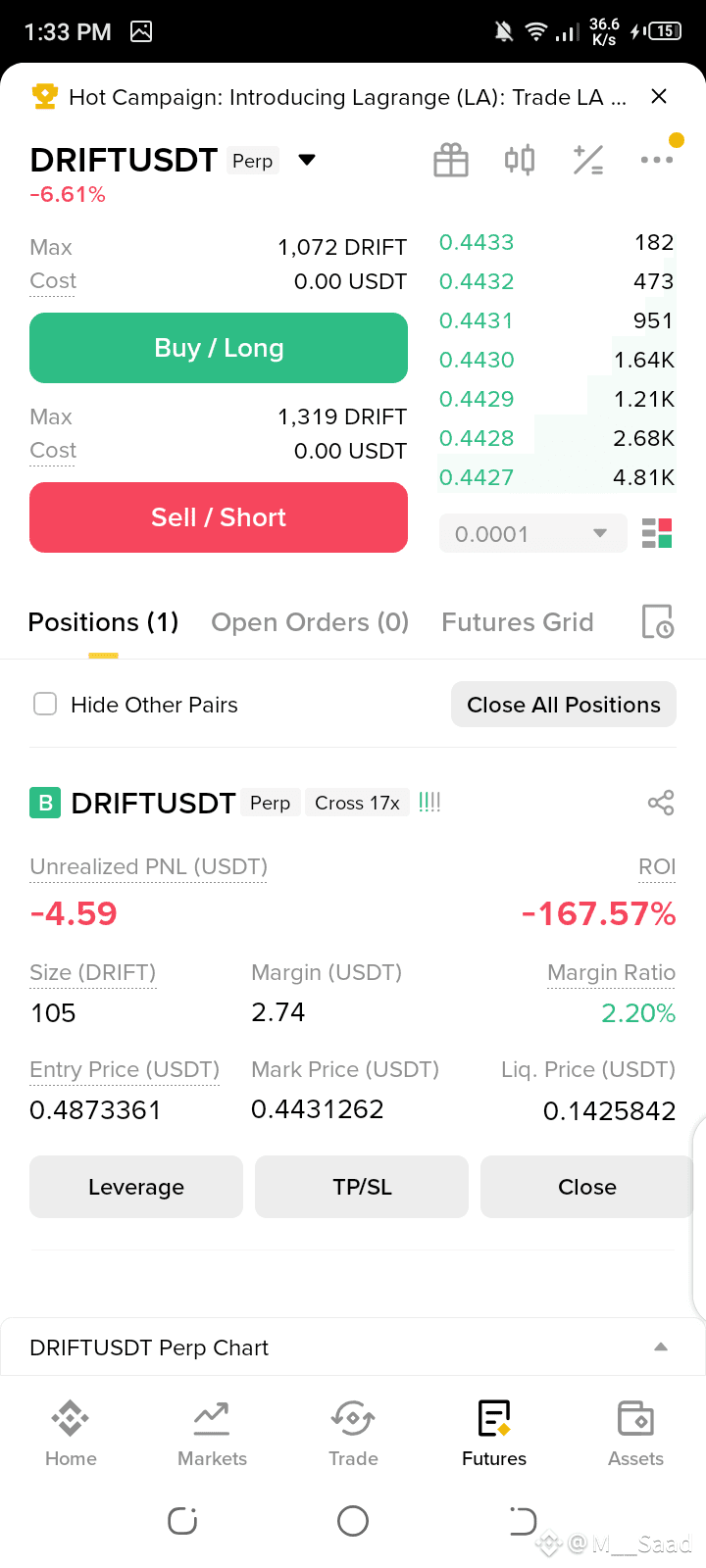The image size is (706, 1568).
Task: Tap Close All Positions
Action: (x=564, y=705)
